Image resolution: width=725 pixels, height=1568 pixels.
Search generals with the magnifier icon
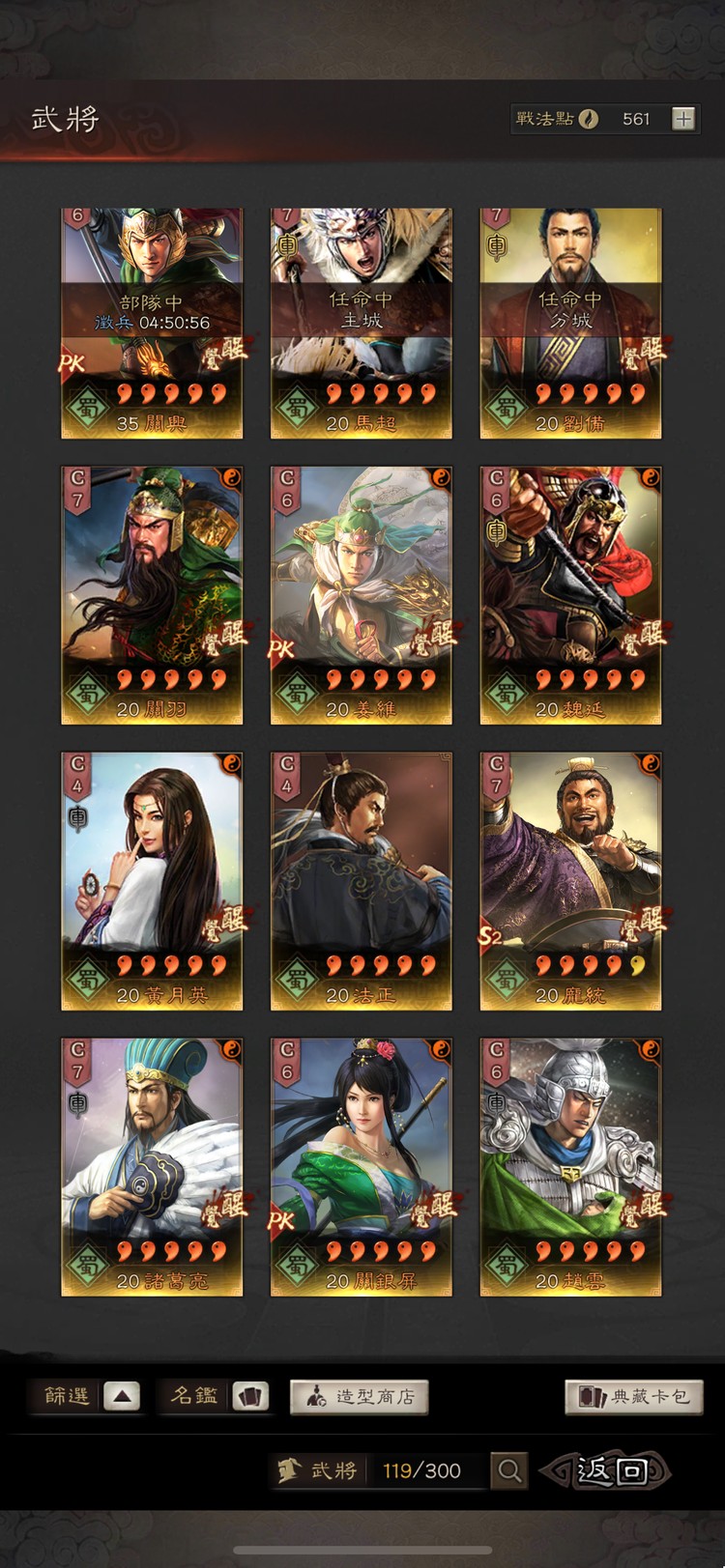(509, 1470)
